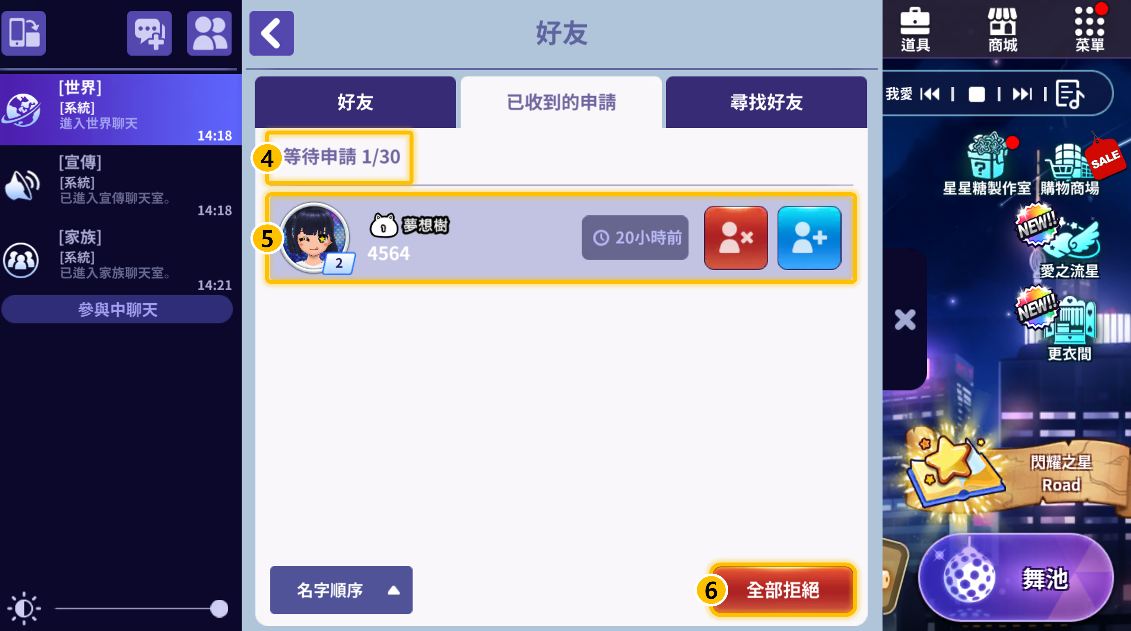Expand the 名字順序 sort dropdown

[x=341, y=590]
